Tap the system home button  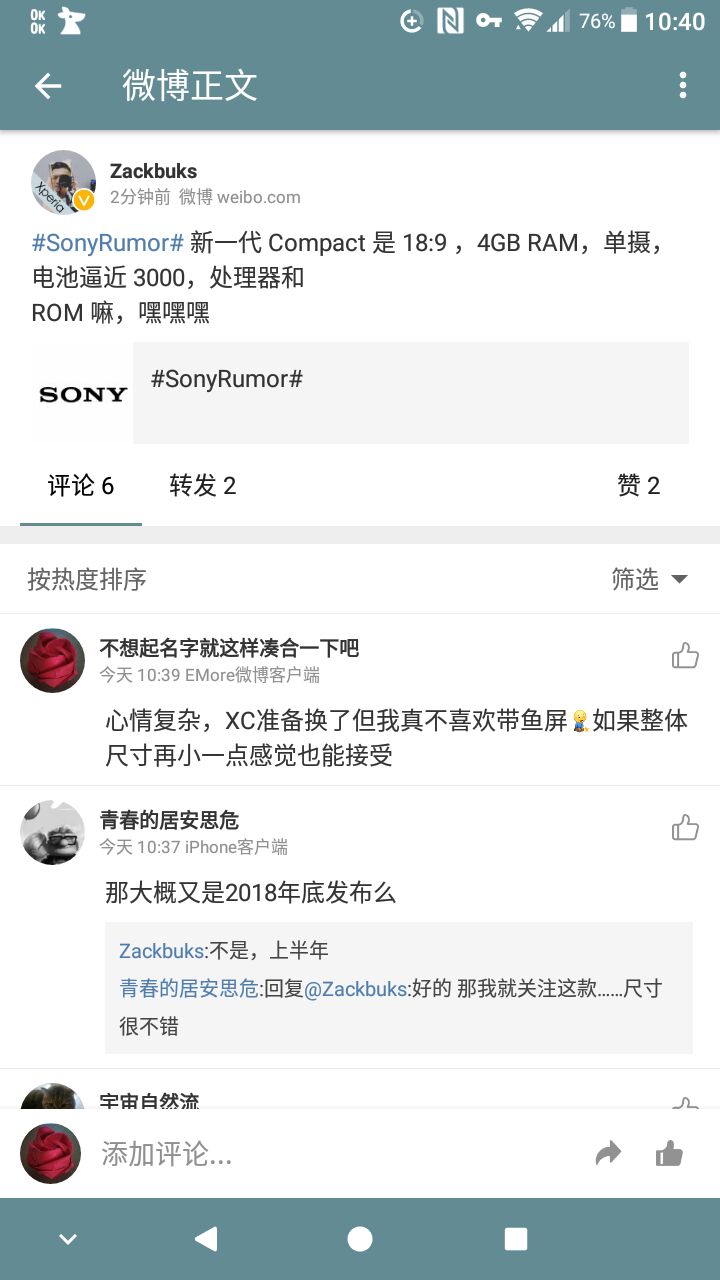(360, 1240)
